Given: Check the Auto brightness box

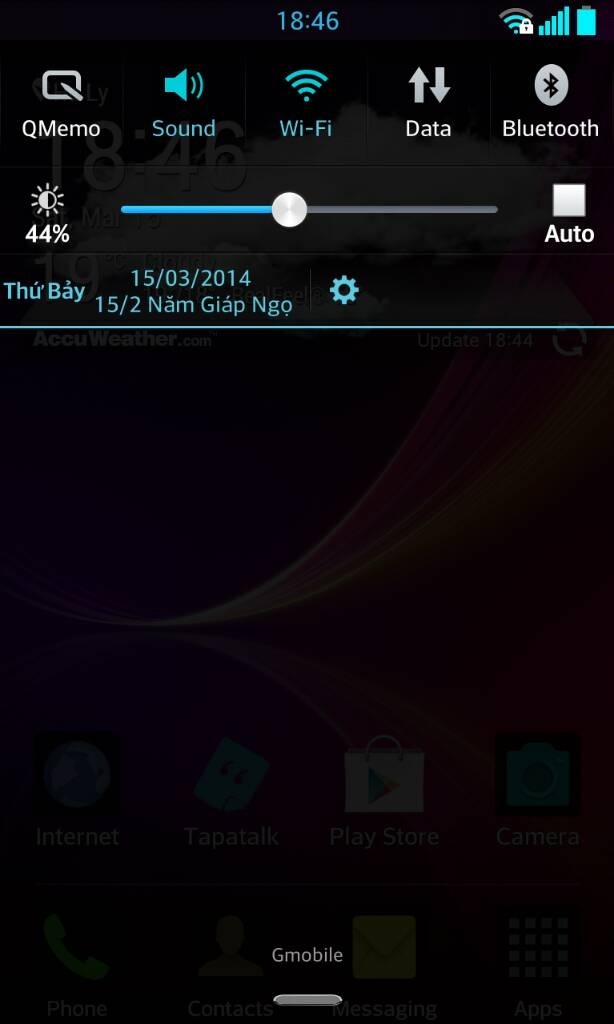Looking at the screenshot, I should (x=569, y=200).
